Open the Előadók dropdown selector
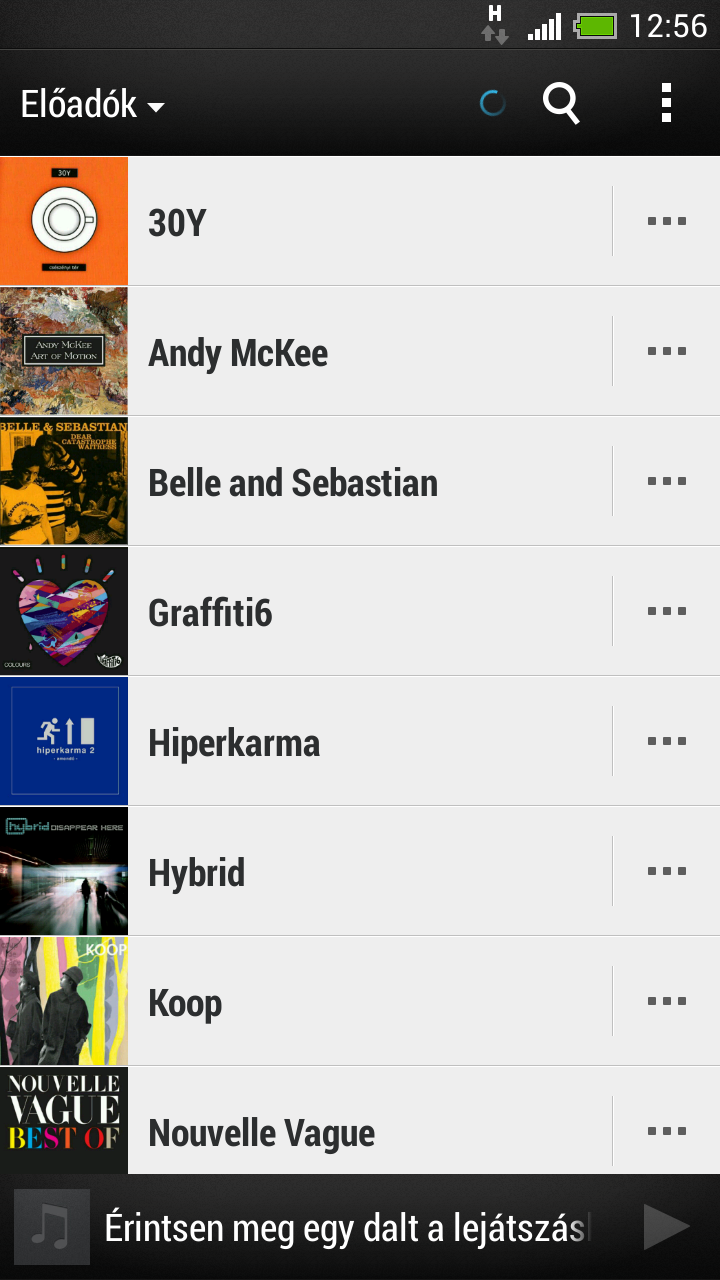Screen dimensions: 720x1280 click(92, 104)
